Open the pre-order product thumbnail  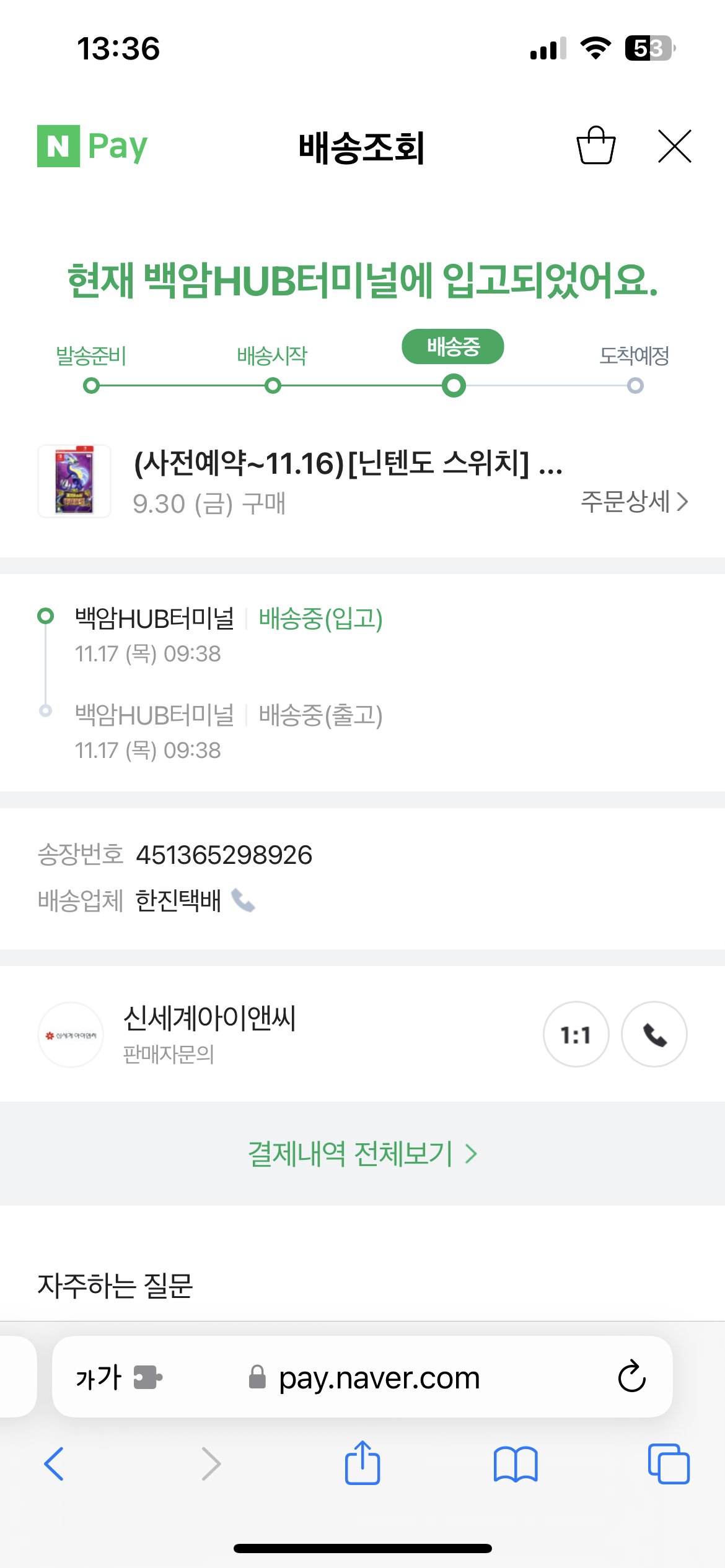pos(74,481)
